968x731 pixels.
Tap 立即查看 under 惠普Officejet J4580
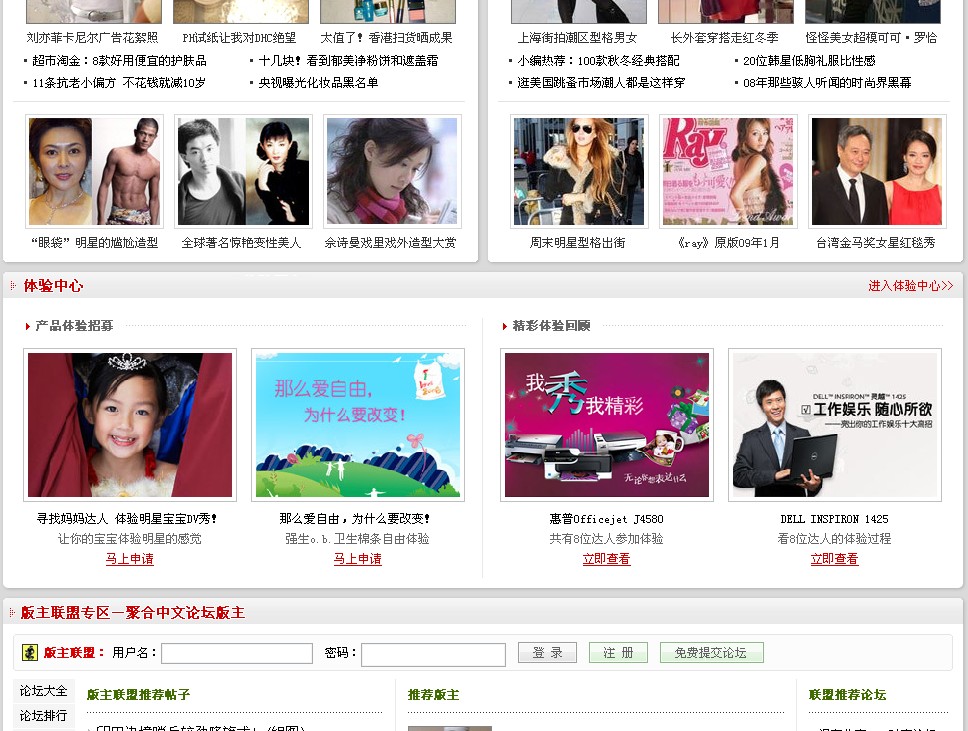coord(607,559)
